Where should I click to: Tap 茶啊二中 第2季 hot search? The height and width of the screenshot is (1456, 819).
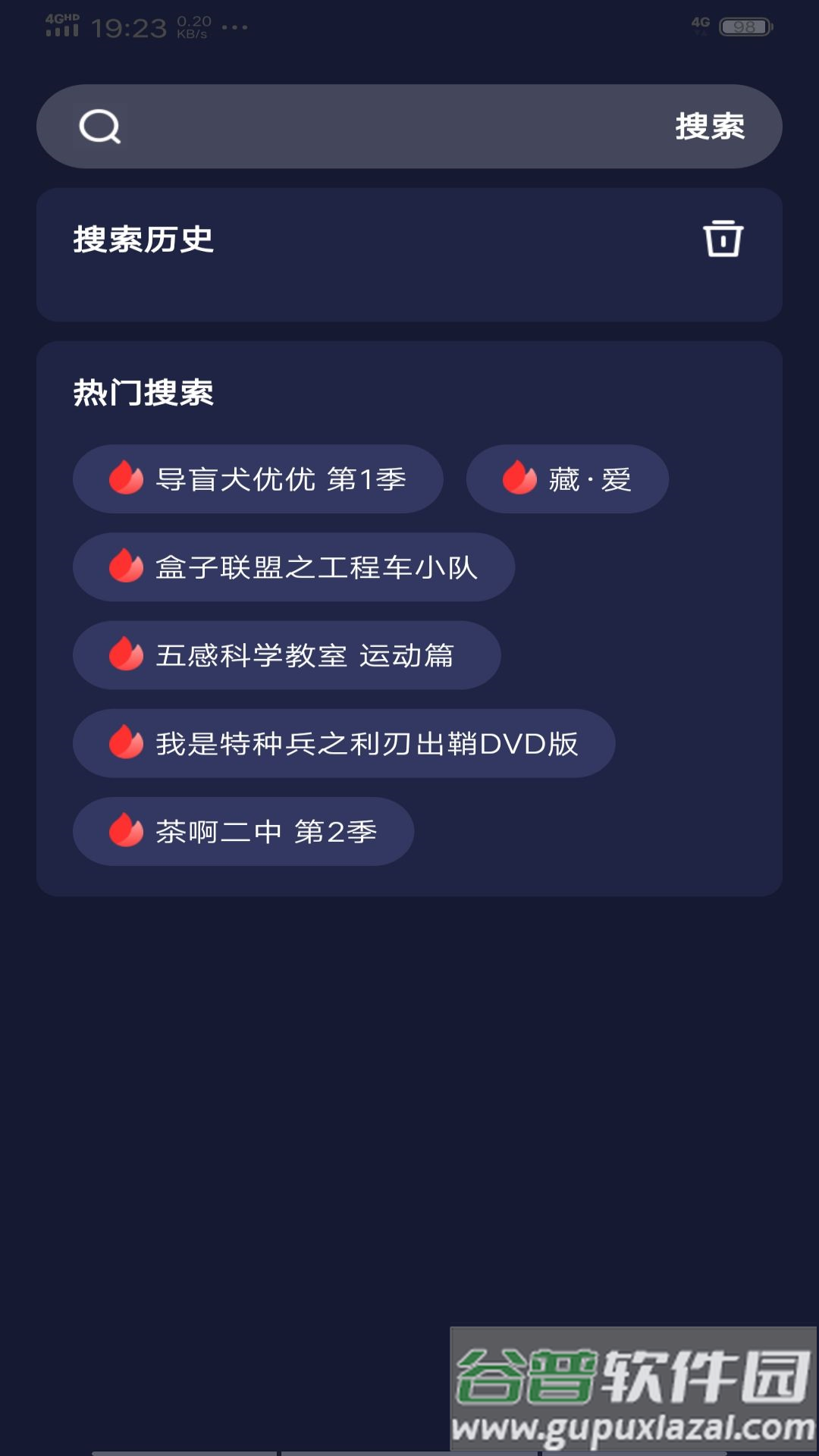[243, 831]
